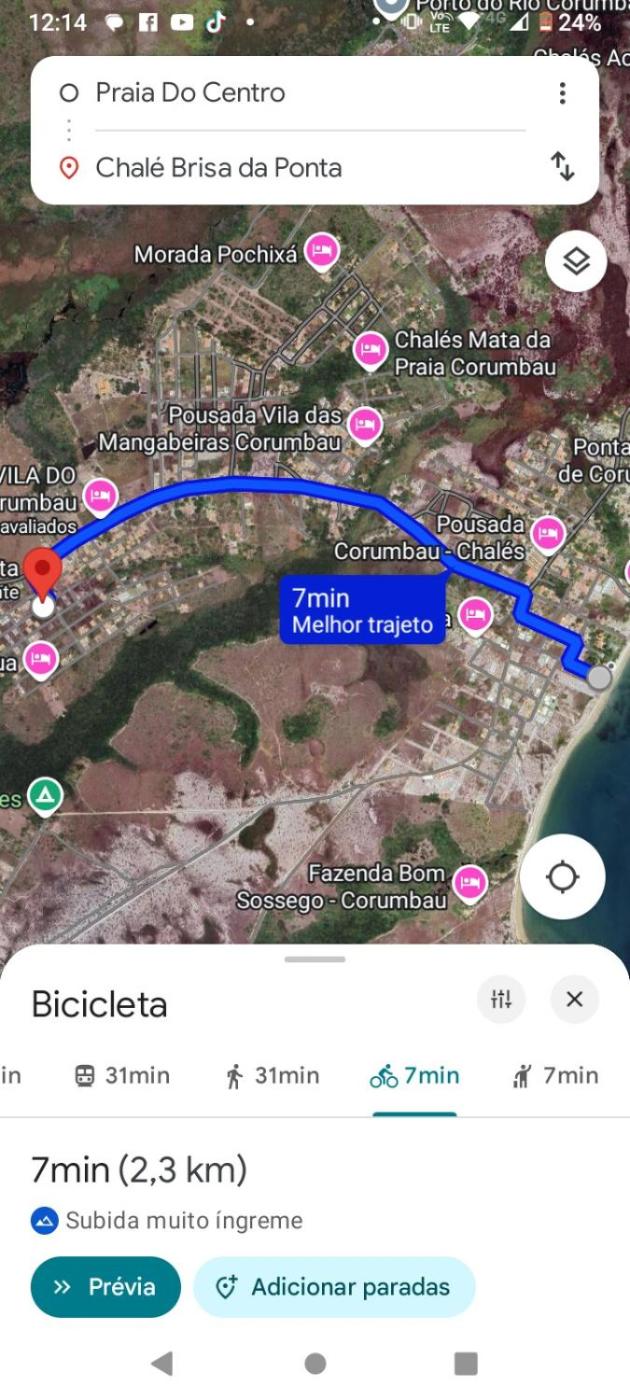Open Chalés Mata da Praia Corumbau pin
Image resolution: width=630 pixels, height=1400 pixels.
[x=371, y=350]
